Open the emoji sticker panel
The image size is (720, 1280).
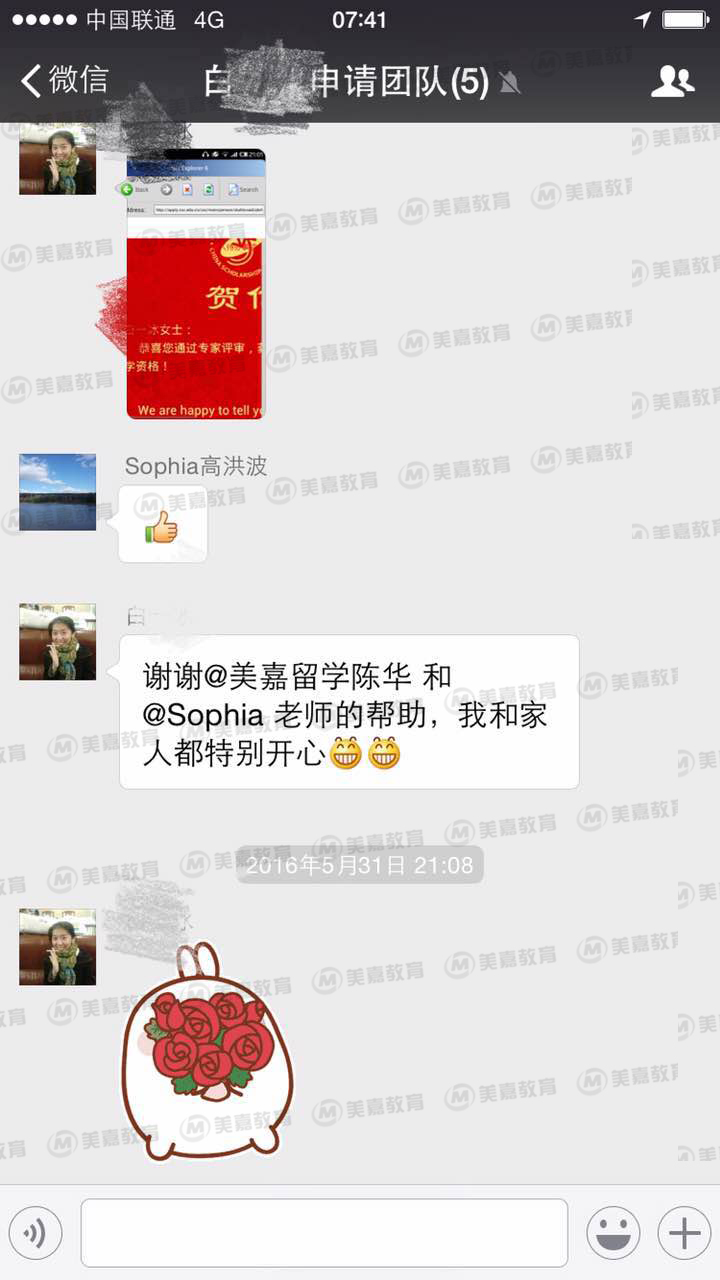[x=613, y=1233]
